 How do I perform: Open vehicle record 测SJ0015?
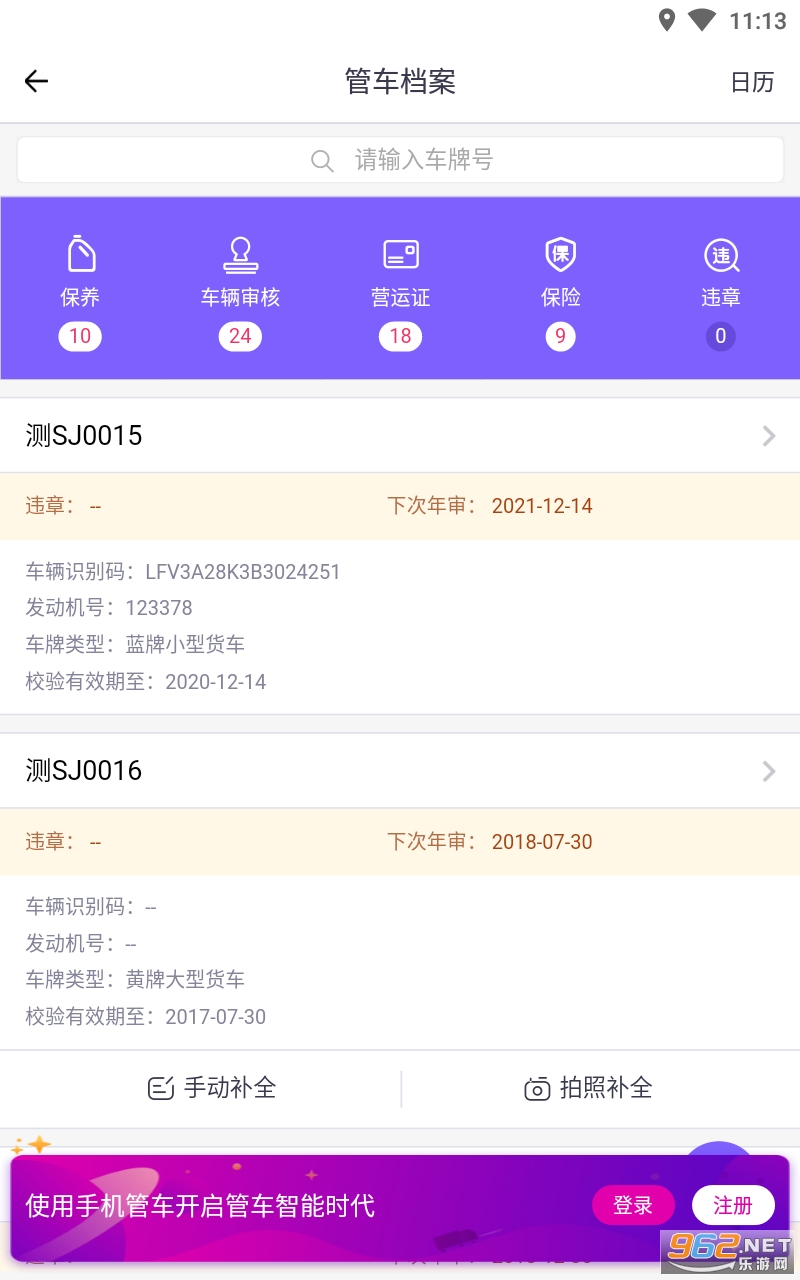click(x=400, y=436)
